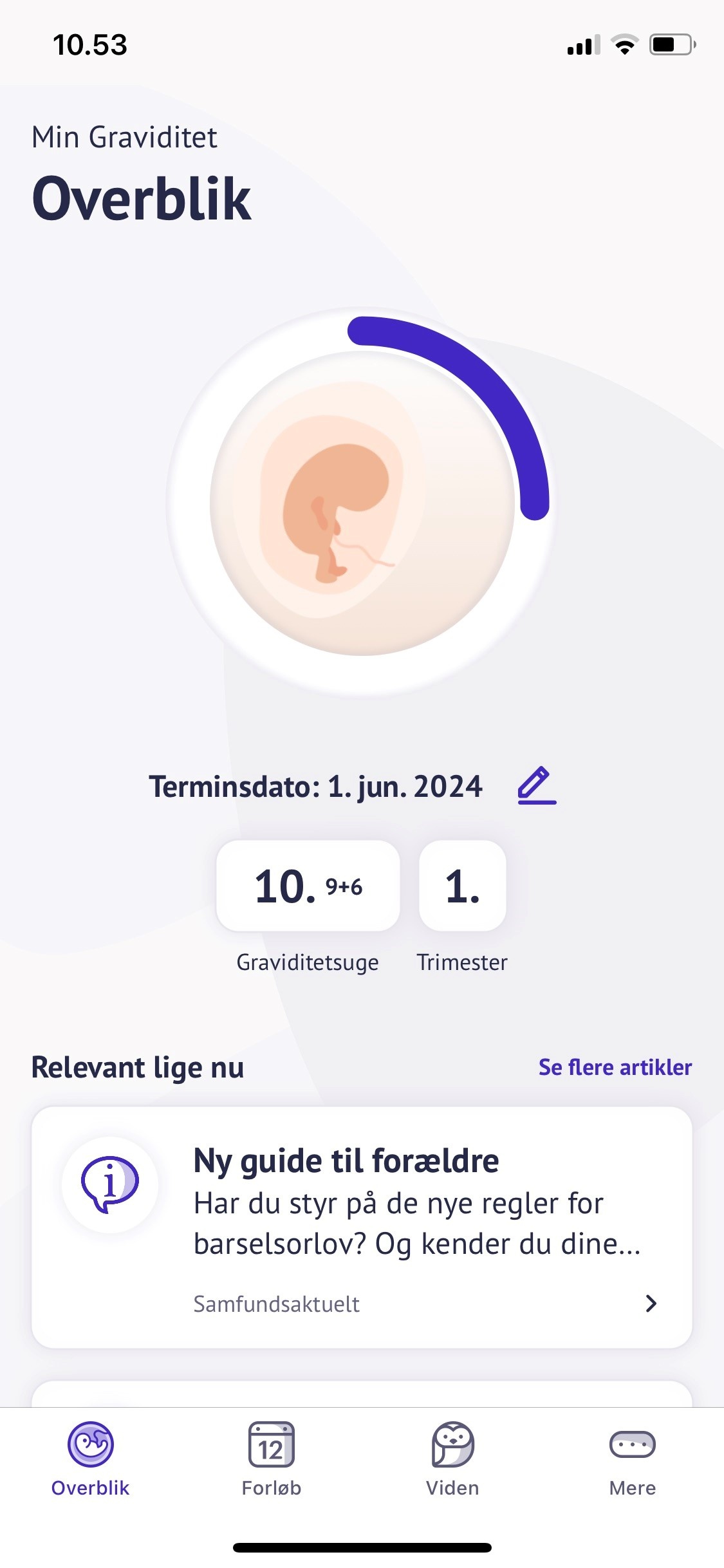This screenshot has height=1568, width=724.
Task: Edit the due date with the pencil icon
Action: point(537,785)
